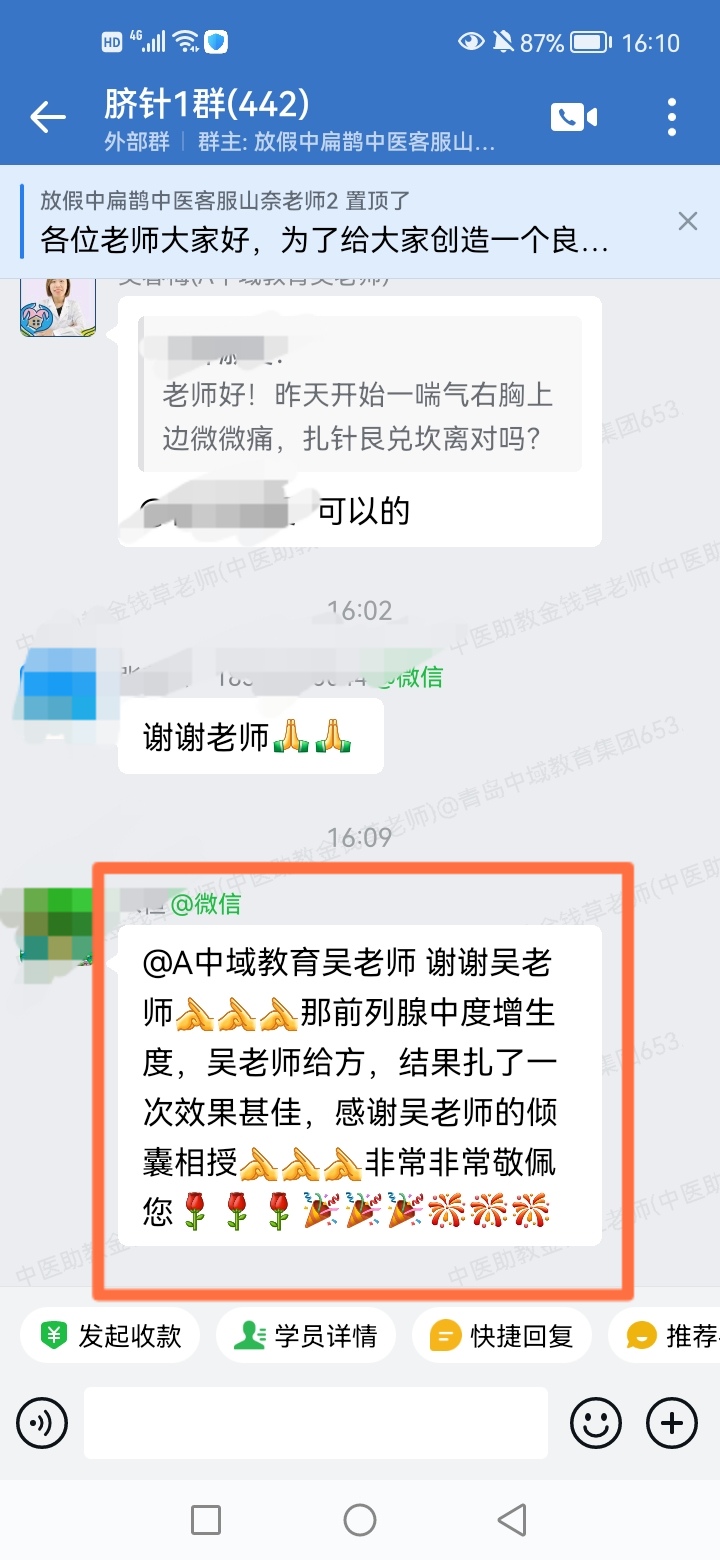The height and width of the screenshot is (1560, 720).
Task: Open 学员详情 chip
Action: (x=305, y=1335)
